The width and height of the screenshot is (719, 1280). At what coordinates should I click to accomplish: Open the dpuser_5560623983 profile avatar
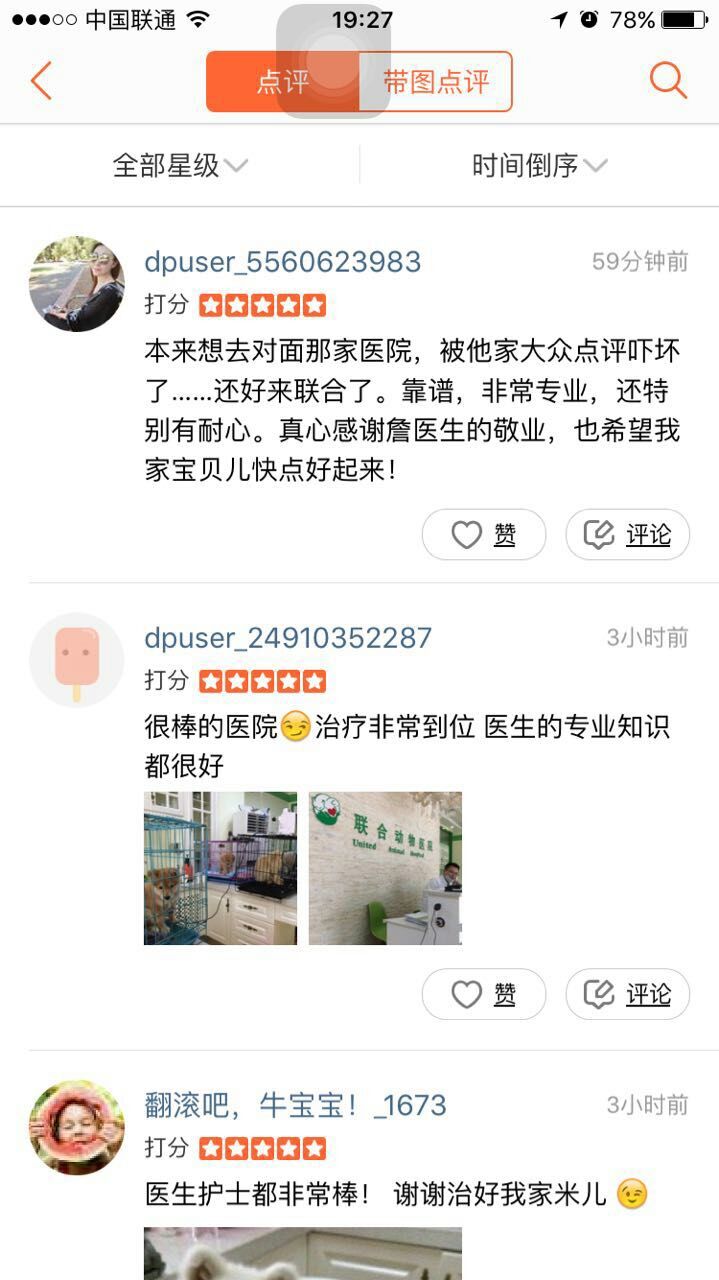tap(77, 284)
